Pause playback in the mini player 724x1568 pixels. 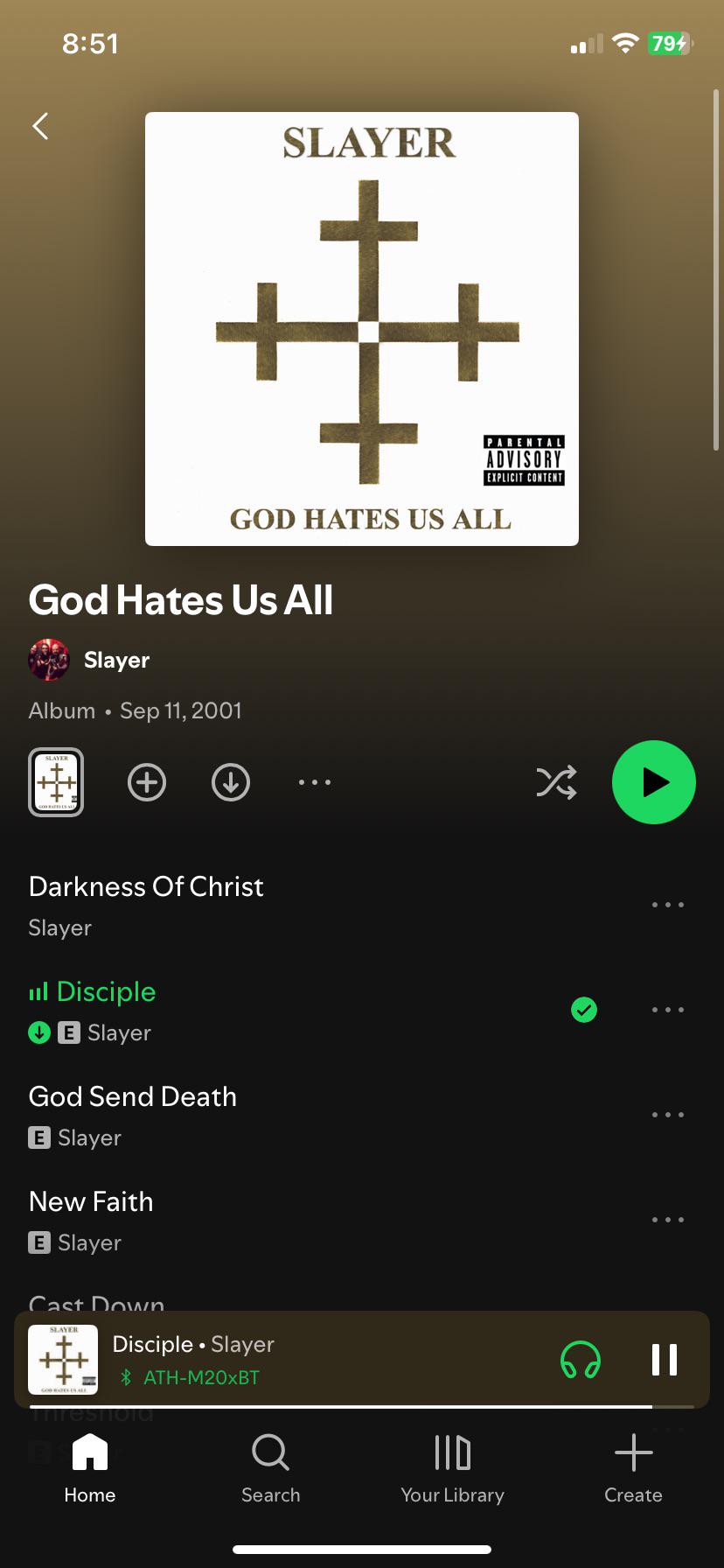tap(665, 1360)
